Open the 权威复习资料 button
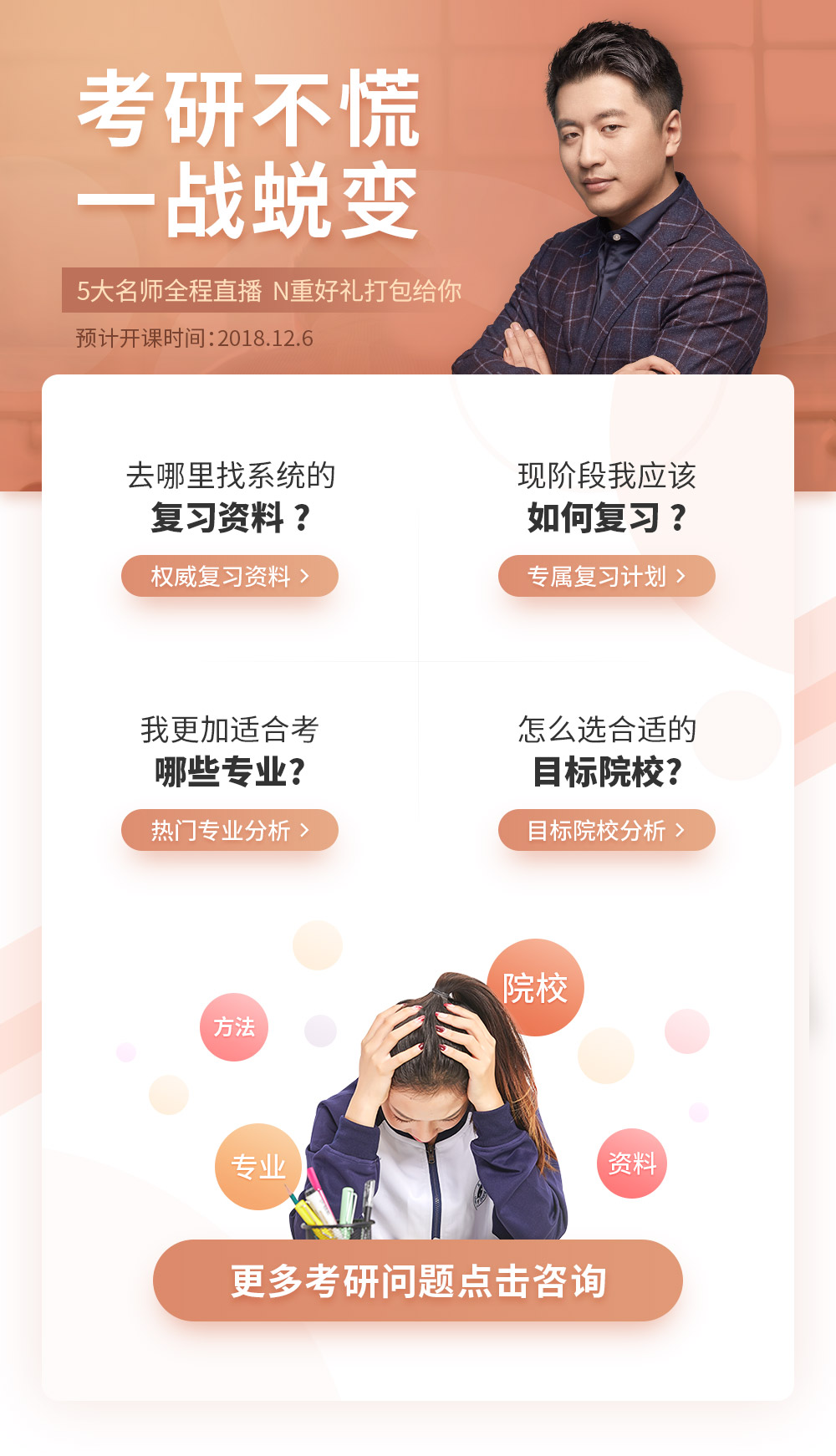Viewport: 836px width, 1456px height. (x=230, y=576)
